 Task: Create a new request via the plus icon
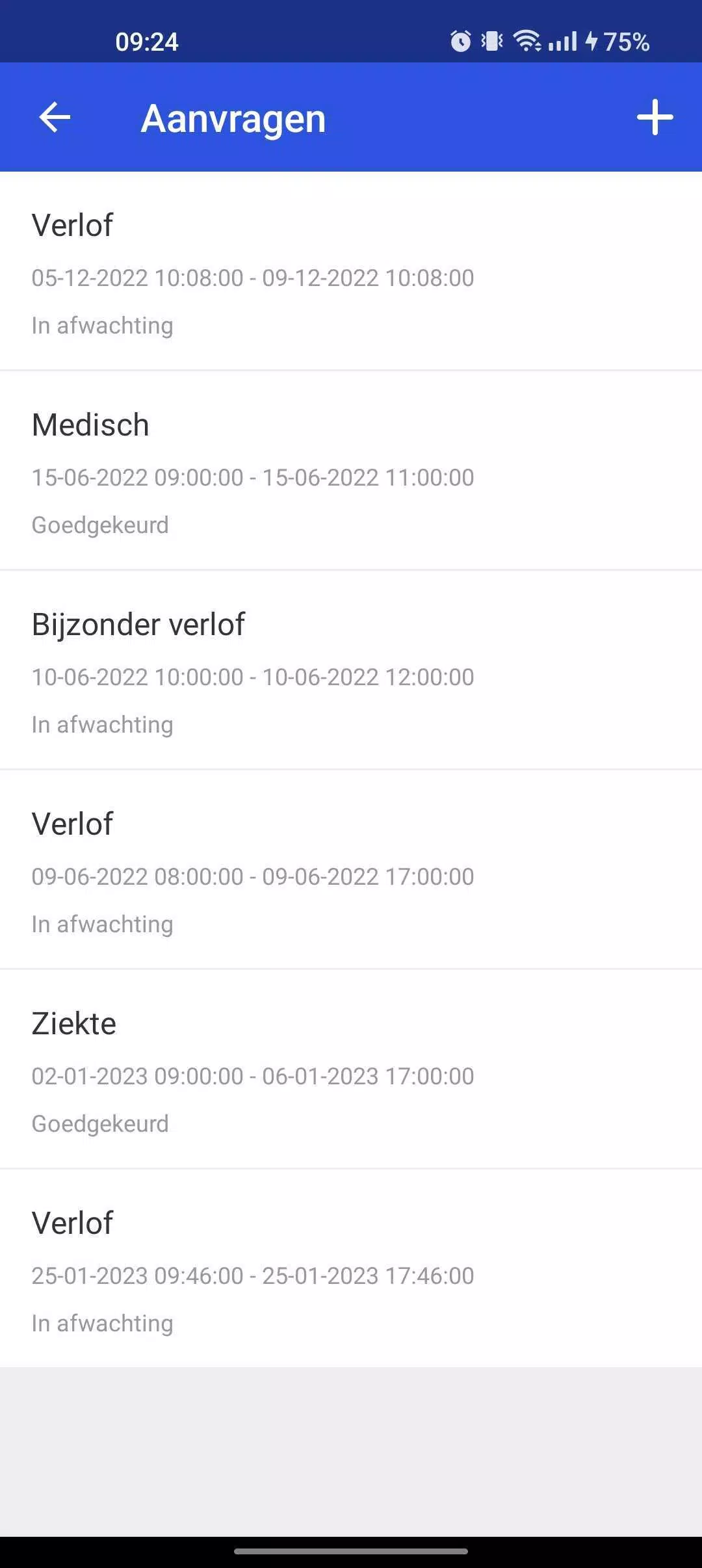pos(655,118)
